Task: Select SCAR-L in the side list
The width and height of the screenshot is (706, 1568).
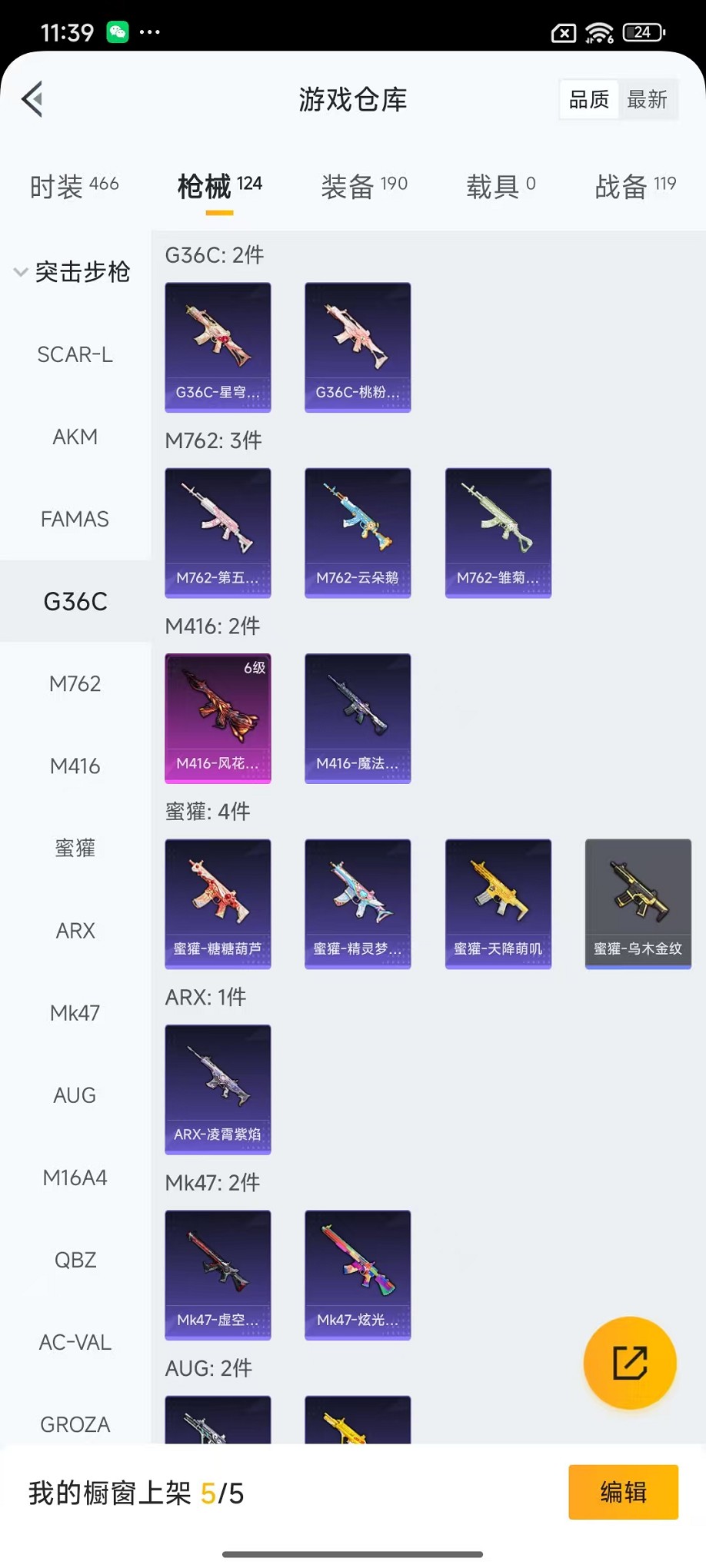Action: coord(75,354)
